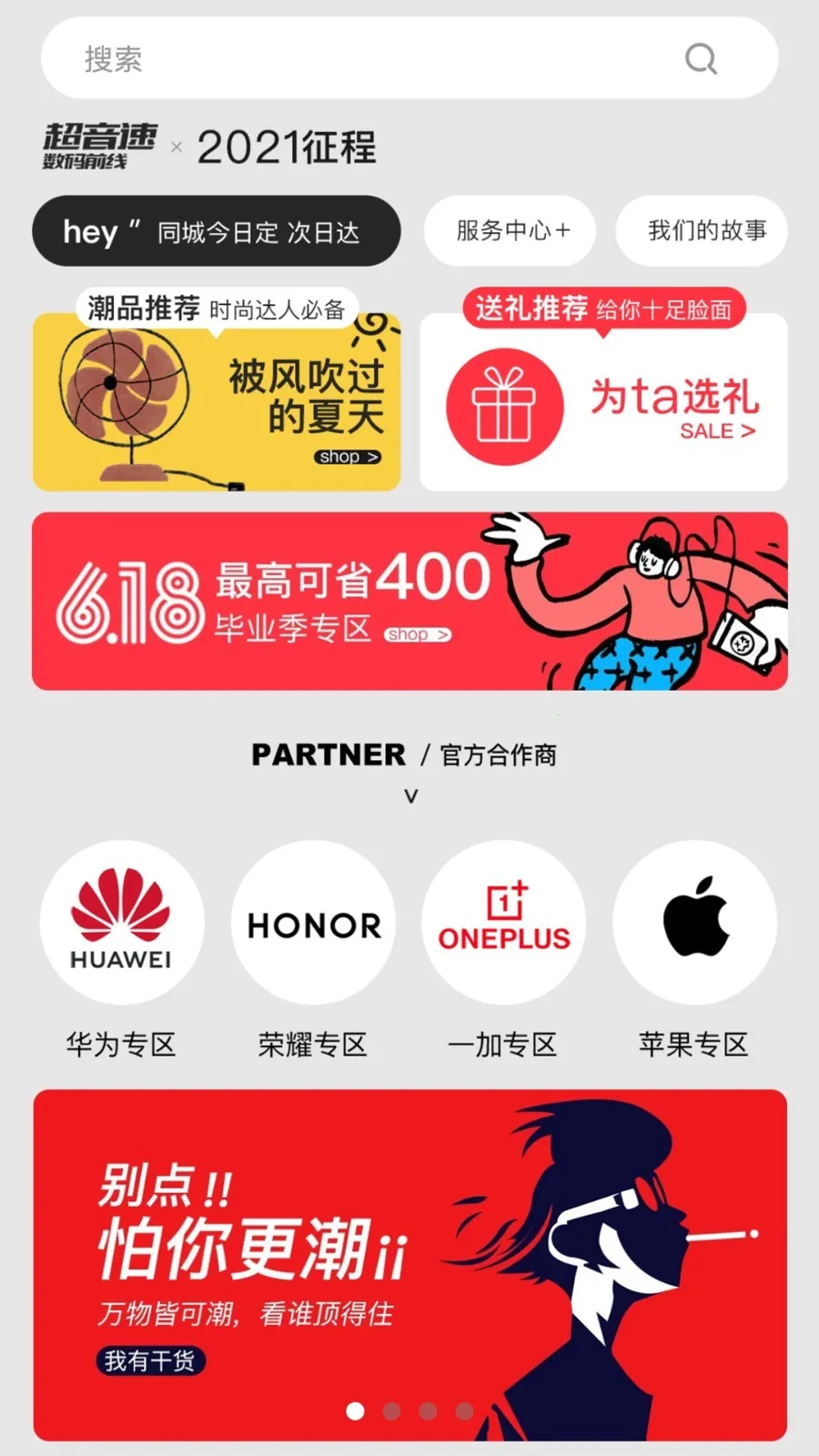
Task: Open 服务中心+ service center
Action: tap(511, 231)
